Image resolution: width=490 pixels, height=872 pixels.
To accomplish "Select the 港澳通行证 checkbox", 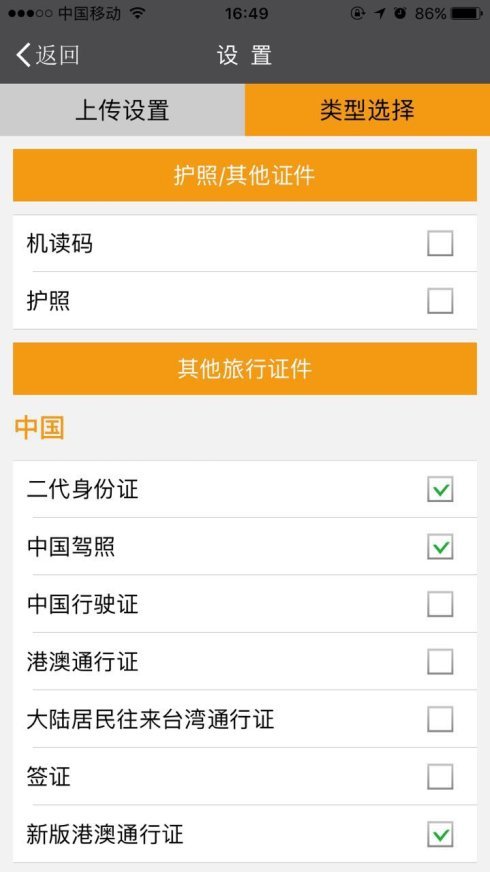I will point(440,662).
